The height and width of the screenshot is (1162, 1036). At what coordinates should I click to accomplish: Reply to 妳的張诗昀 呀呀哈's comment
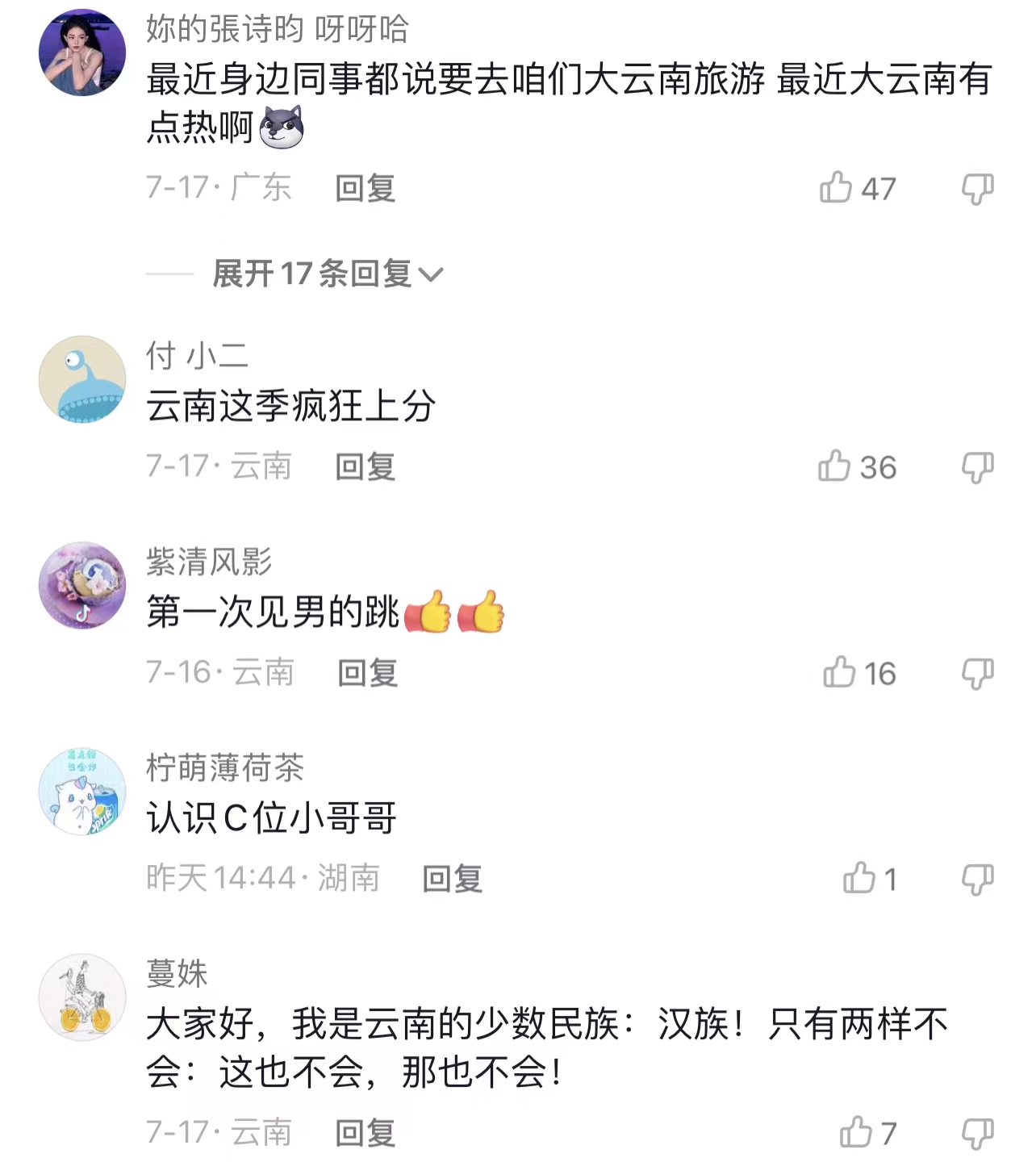click(x=365, y=188)
